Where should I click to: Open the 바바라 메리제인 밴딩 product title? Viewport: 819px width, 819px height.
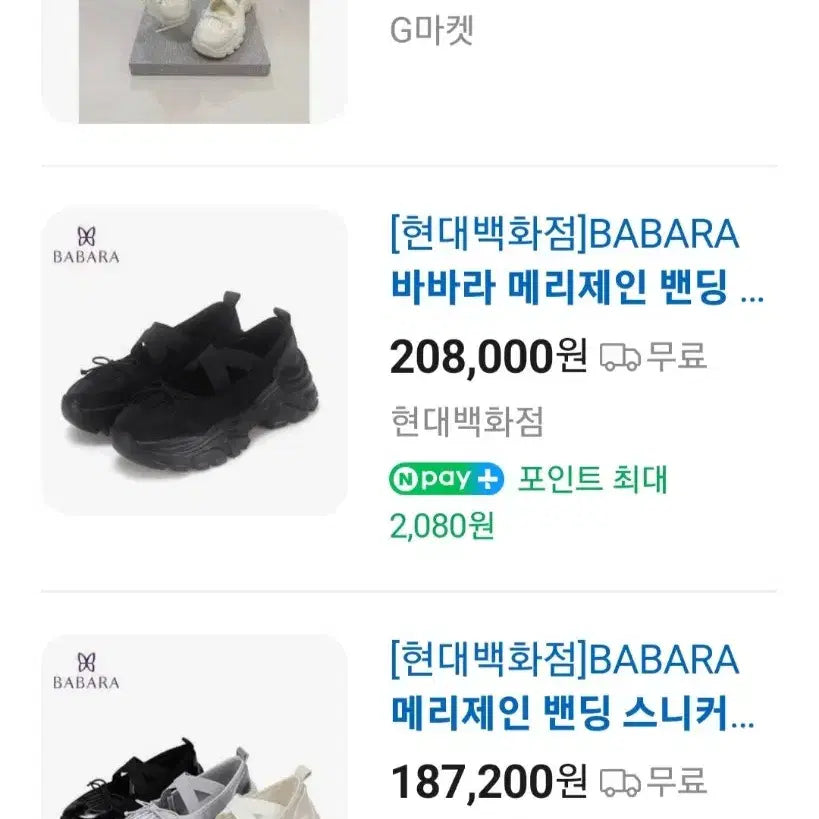(x=575, y=295)
